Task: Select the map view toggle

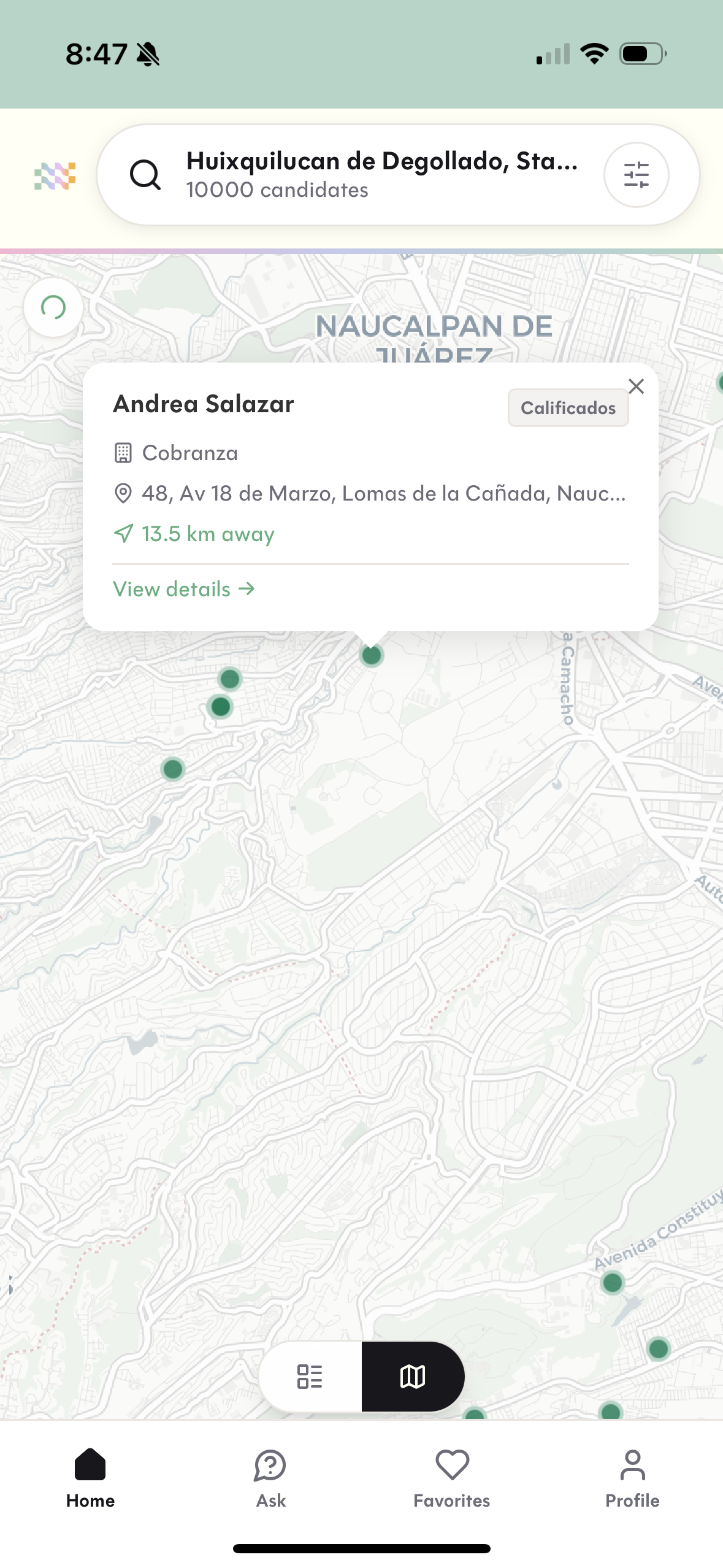Action: 413,1376
